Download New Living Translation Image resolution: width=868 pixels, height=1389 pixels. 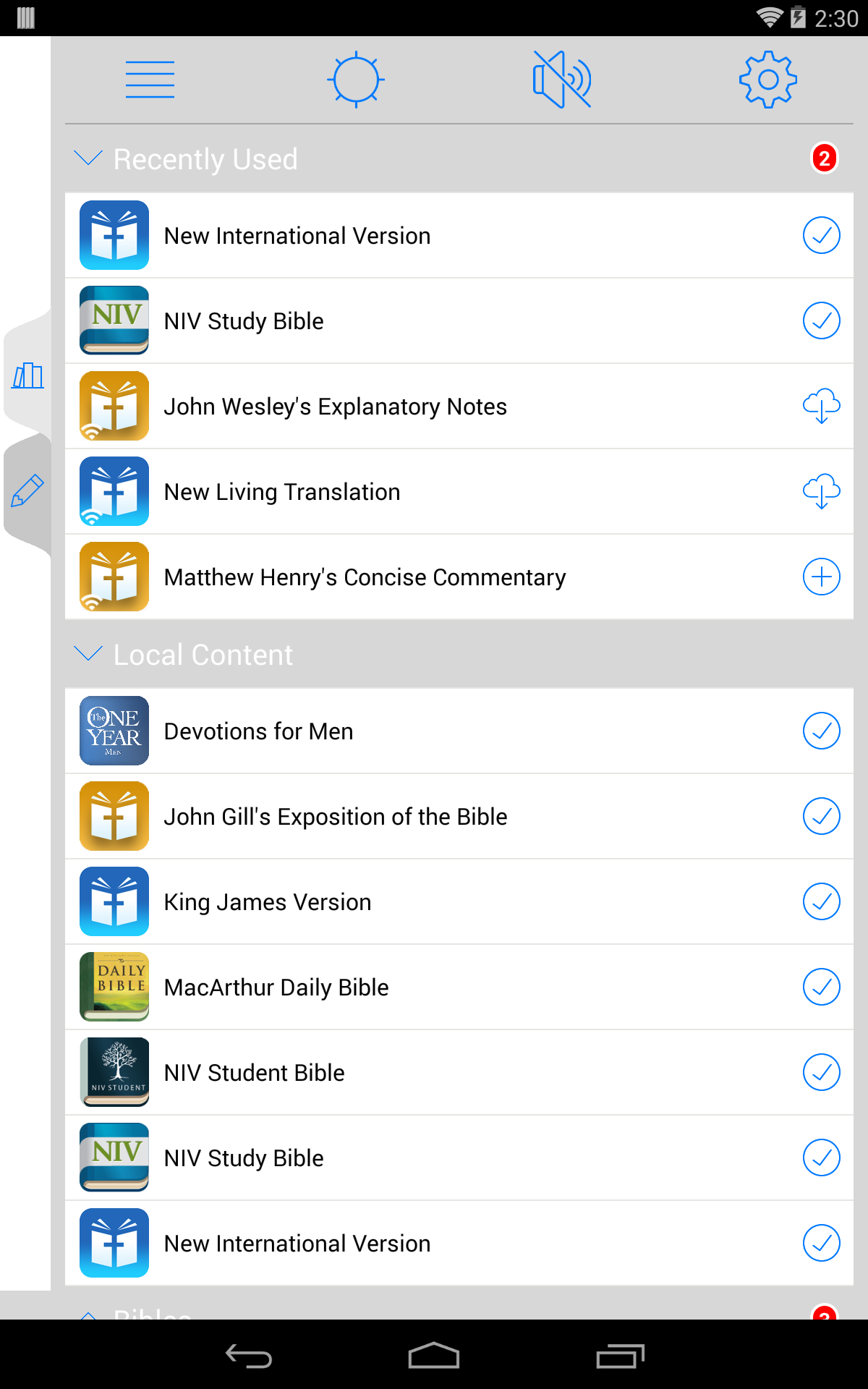[x=821, y=491]
